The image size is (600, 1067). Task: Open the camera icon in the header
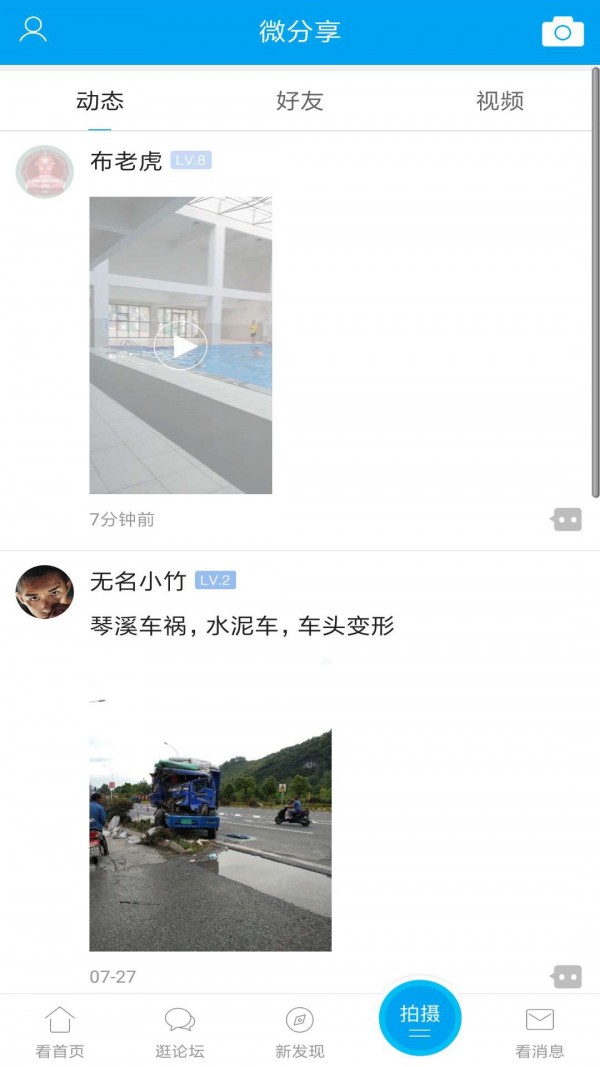click(562, 31)
